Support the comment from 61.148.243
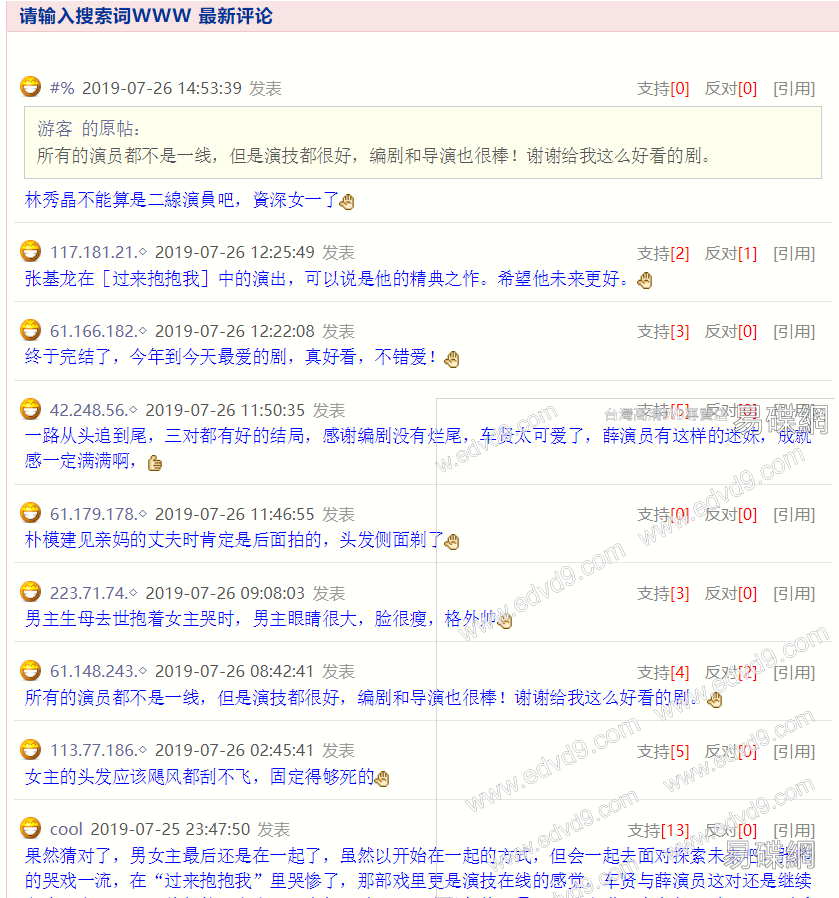The height and width of the screenshot is (898, 839). pyautogui.click(x=663, y=672)
